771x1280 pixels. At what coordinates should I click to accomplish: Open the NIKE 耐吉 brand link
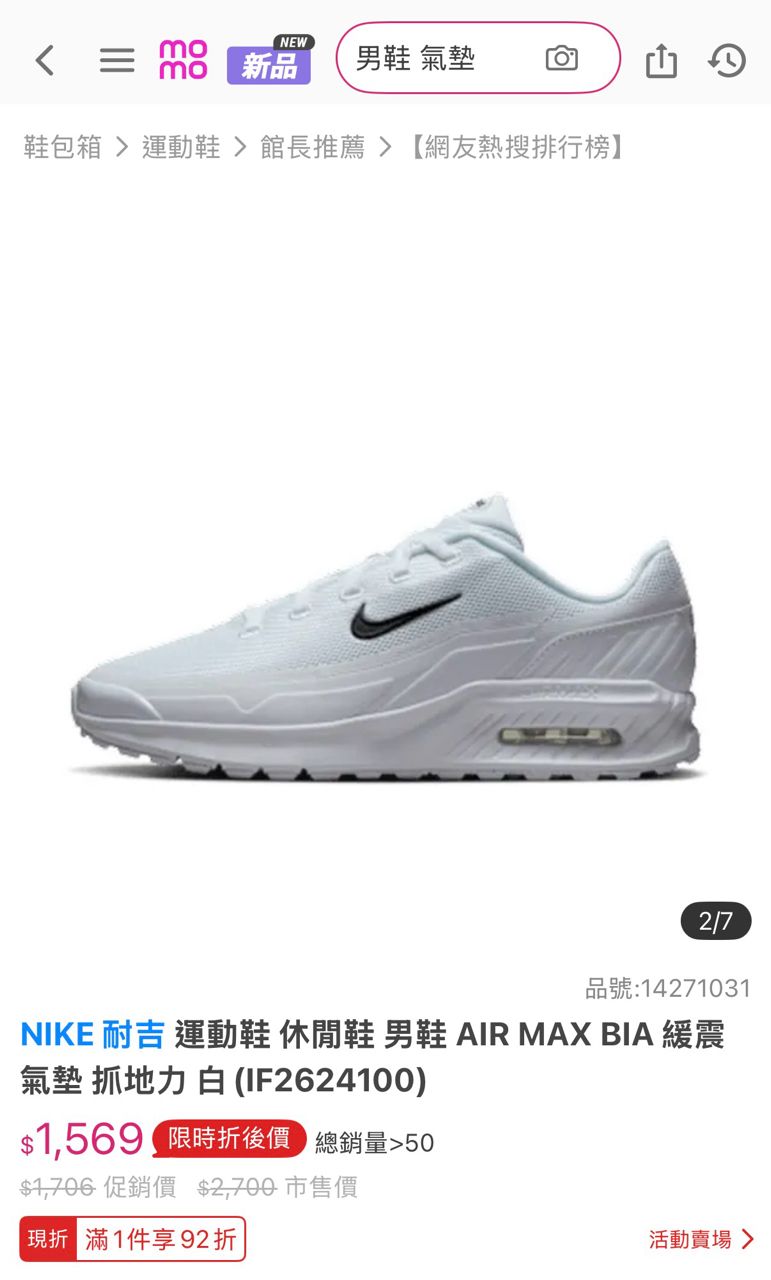(x=92, y=1034)
